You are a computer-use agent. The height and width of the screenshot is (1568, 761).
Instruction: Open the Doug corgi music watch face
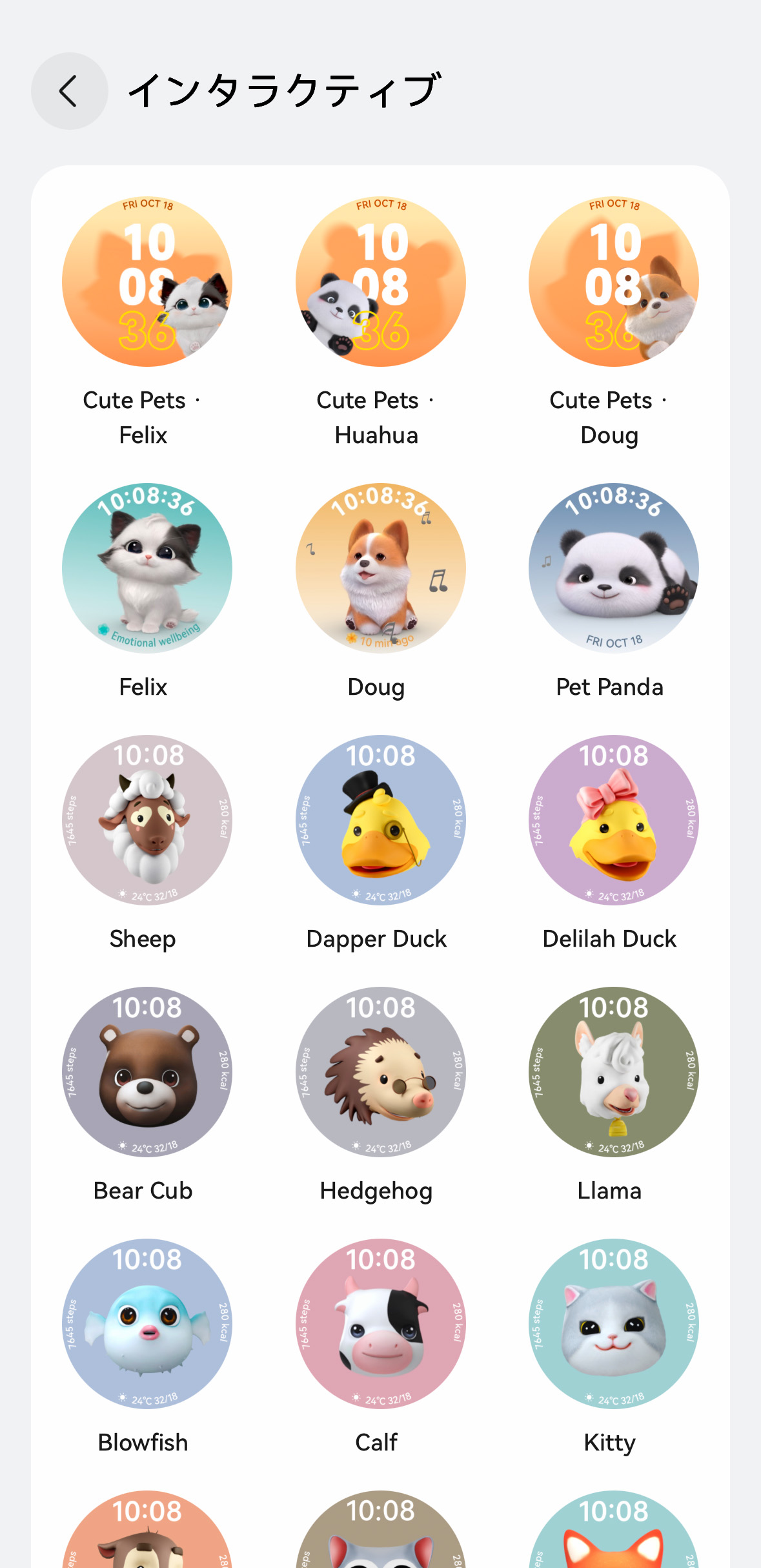tap(380, 568)
